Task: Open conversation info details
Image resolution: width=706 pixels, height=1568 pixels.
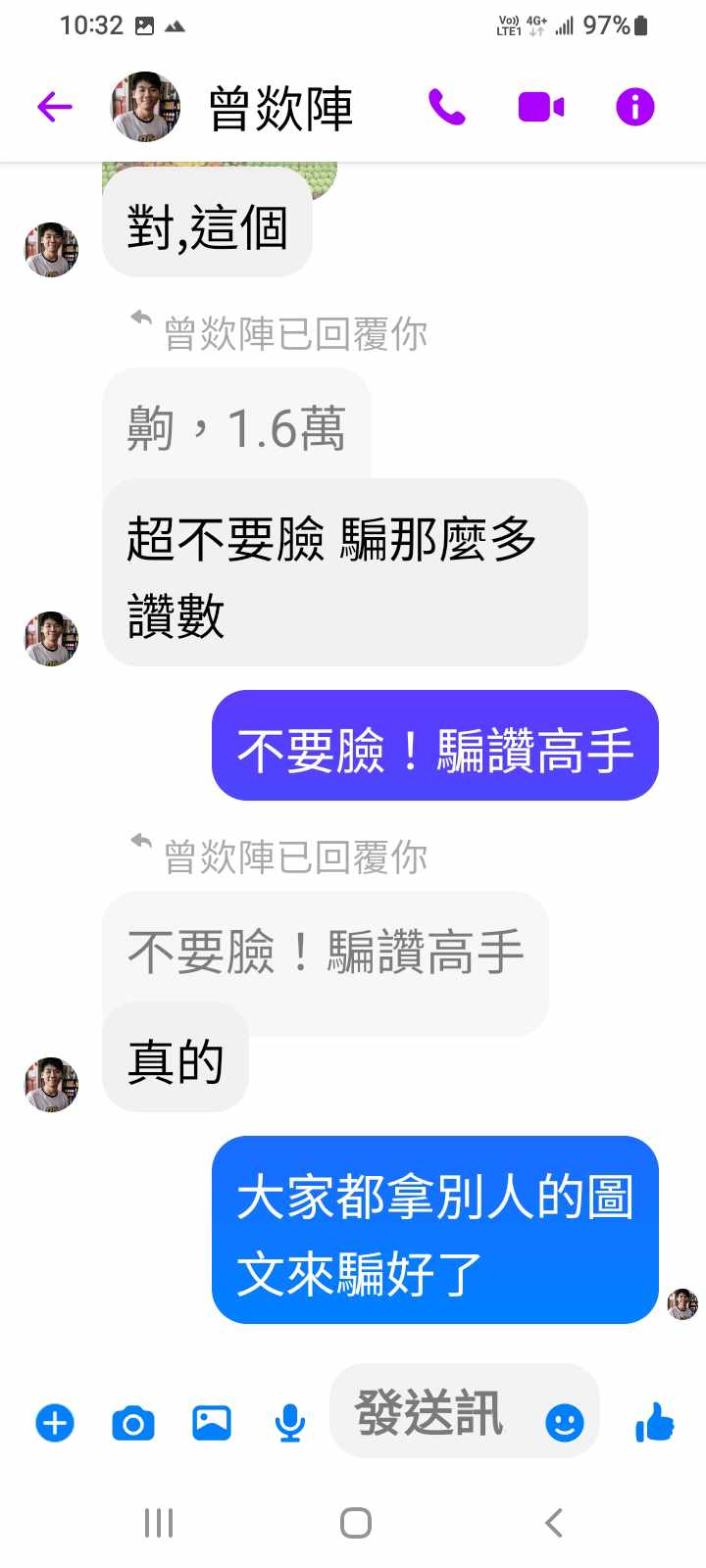Action: point(634,107)
